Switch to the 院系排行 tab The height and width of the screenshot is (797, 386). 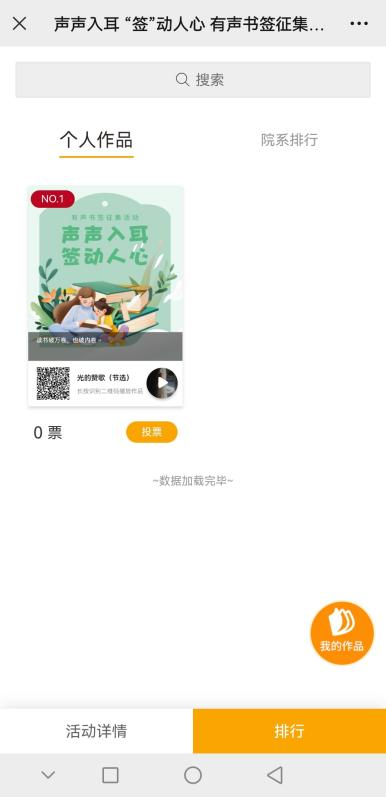tap(289, 140)
